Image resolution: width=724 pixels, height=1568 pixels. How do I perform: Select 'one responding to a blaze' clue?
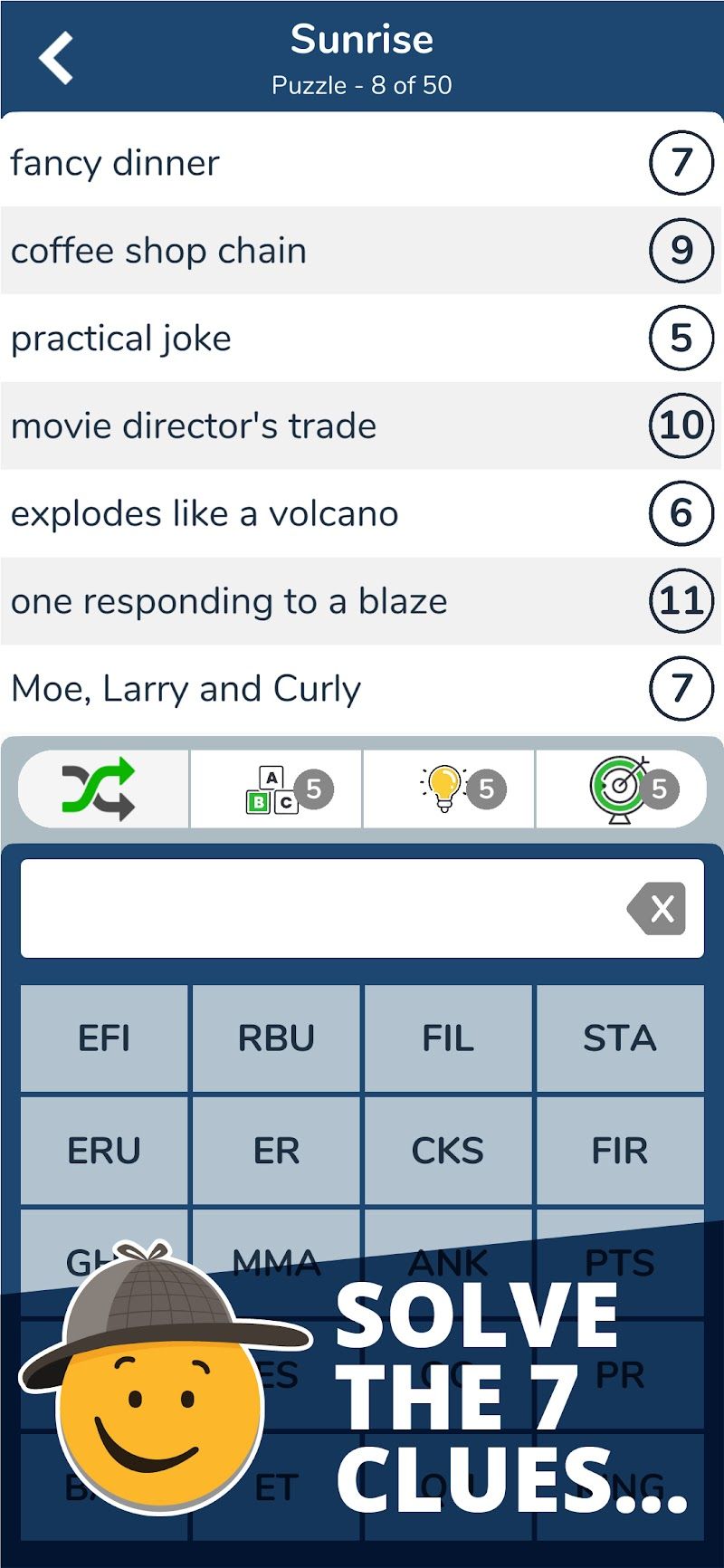362,601
